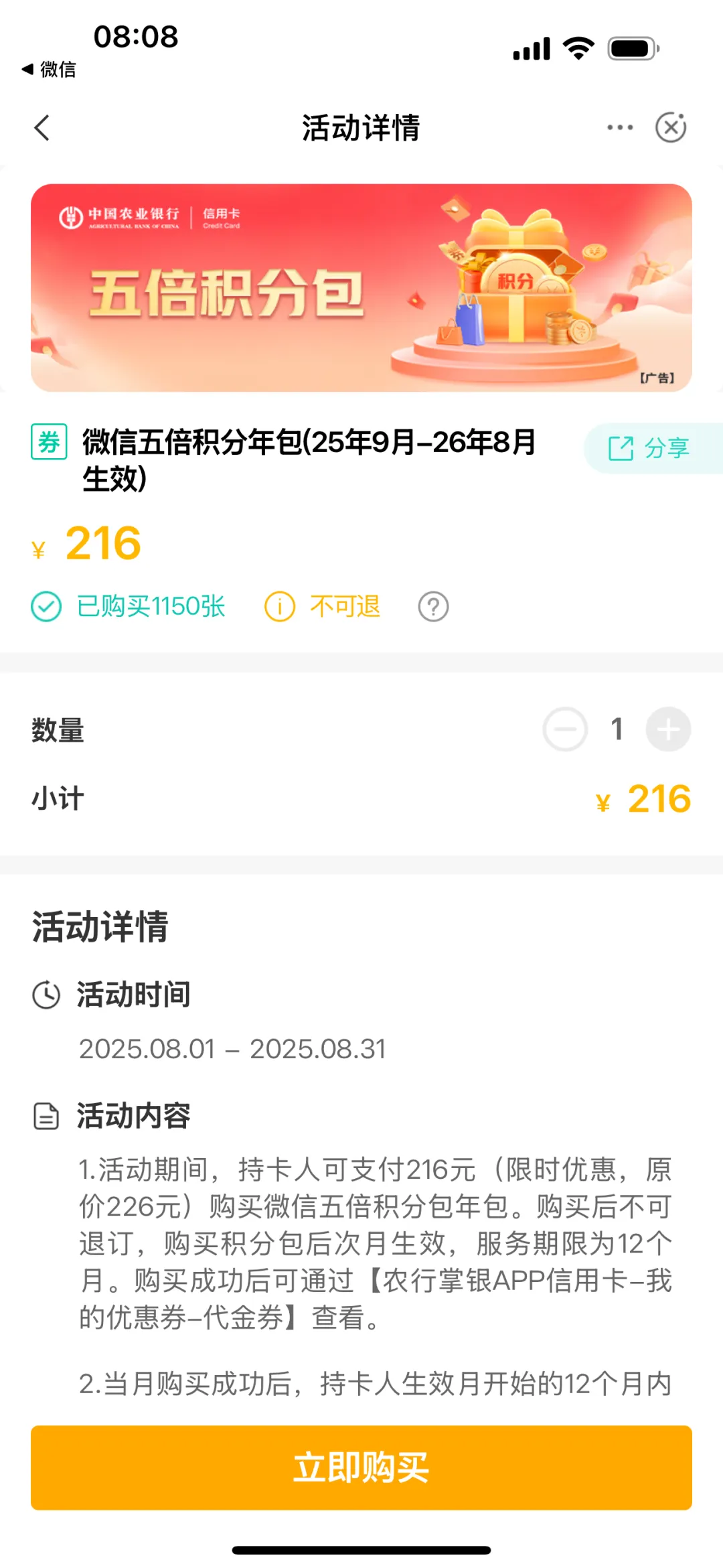Increase the purchase quantity
This screenshot has width=723, height=1568.
click(668, 729)
